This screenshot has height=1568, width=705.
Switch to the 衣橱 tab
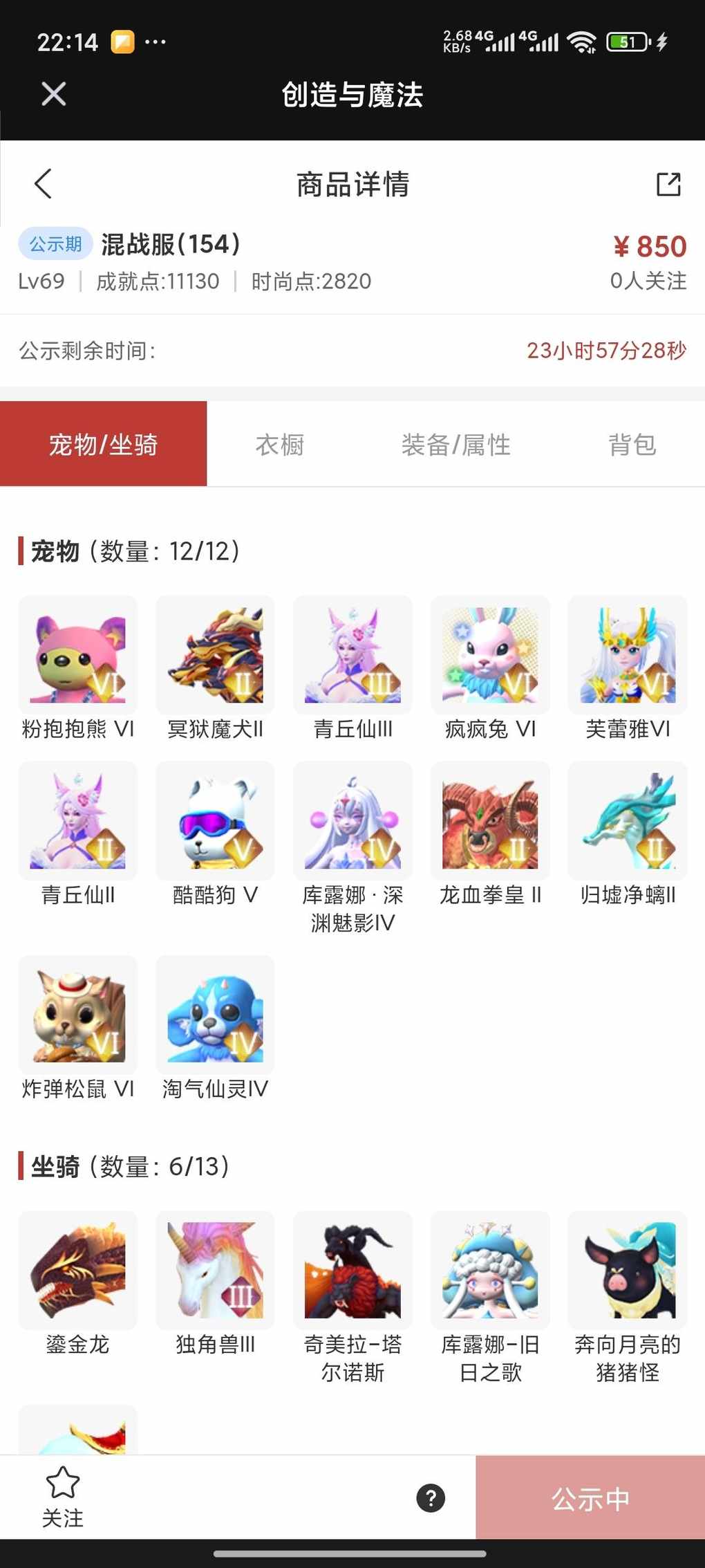coord(280,444)
